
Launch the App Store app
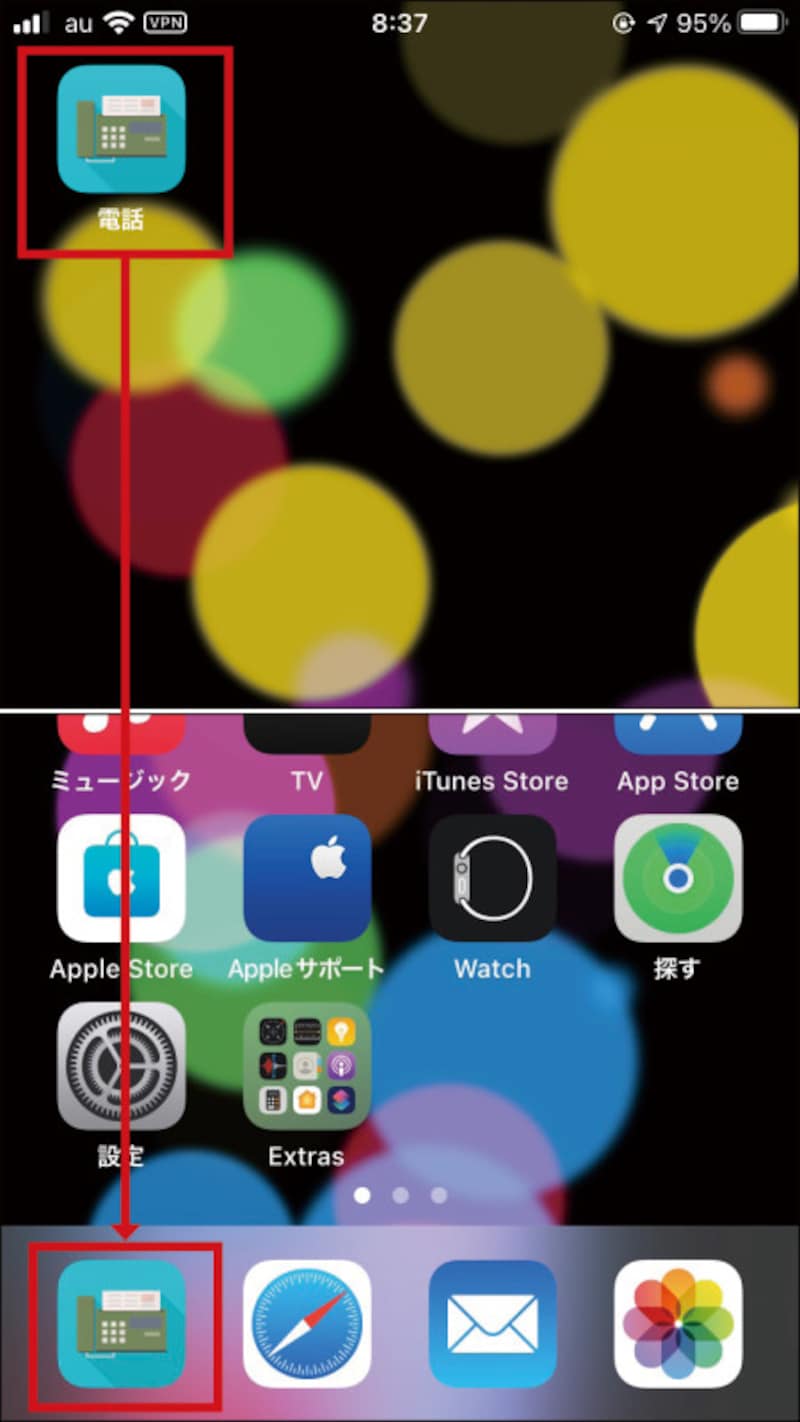pyautogui.click(x=677, y=736)
